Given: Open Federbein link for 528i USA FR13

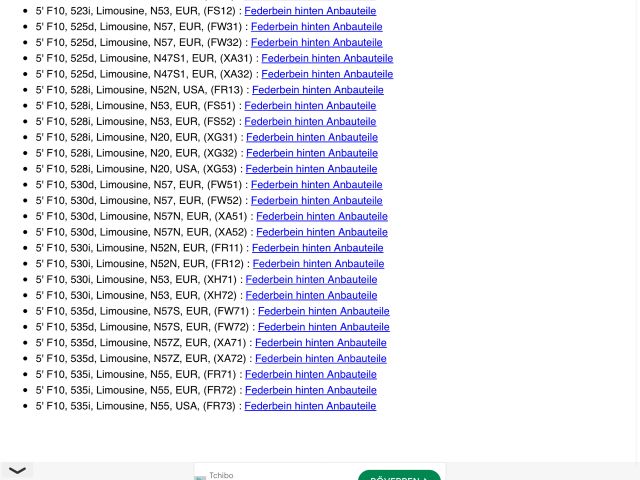Looking at the screenshot, I should pyautogui.click(x=318, y=90).
